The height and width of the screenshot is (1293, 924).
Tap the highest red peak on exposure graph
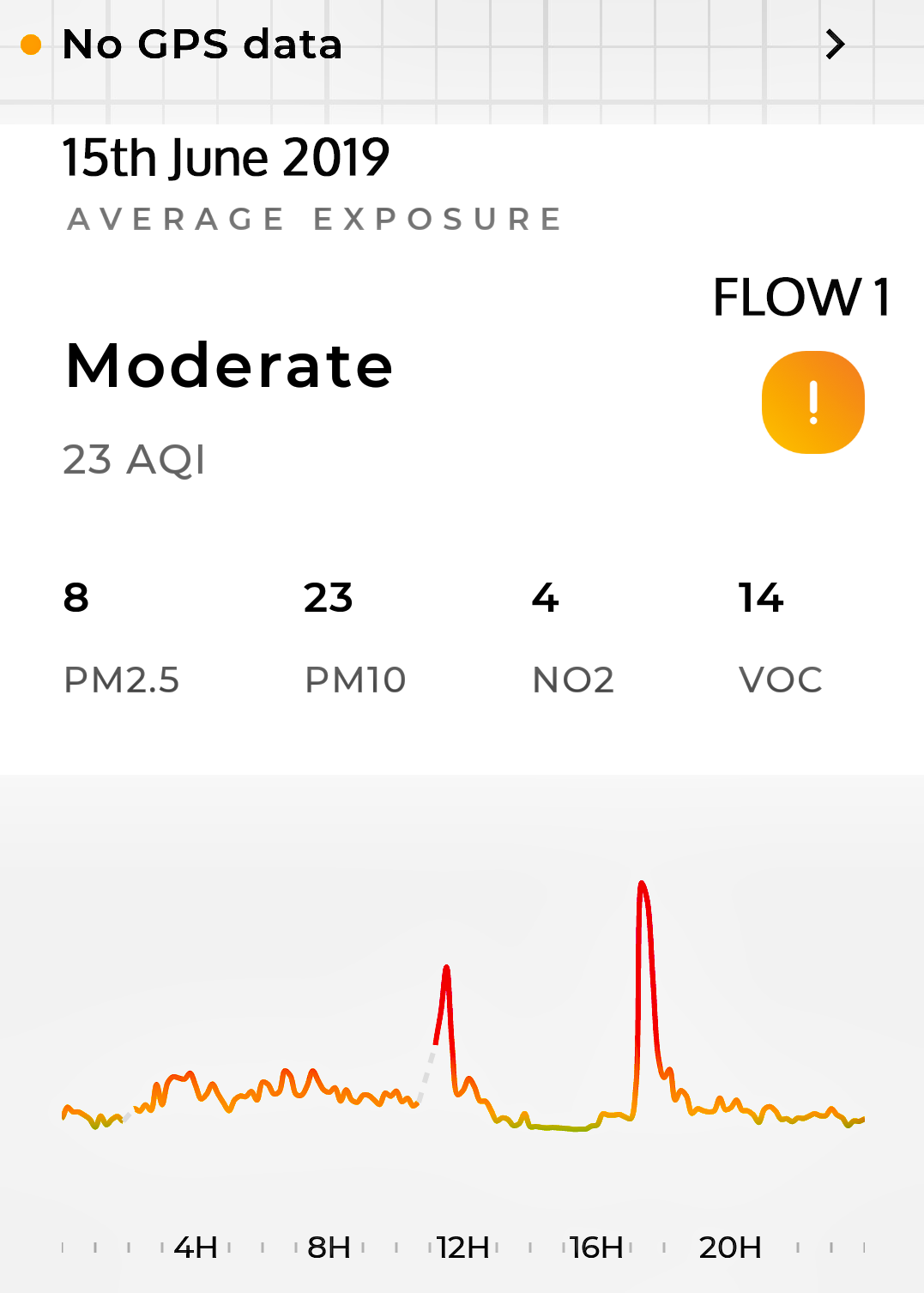[x=642, y=885]
